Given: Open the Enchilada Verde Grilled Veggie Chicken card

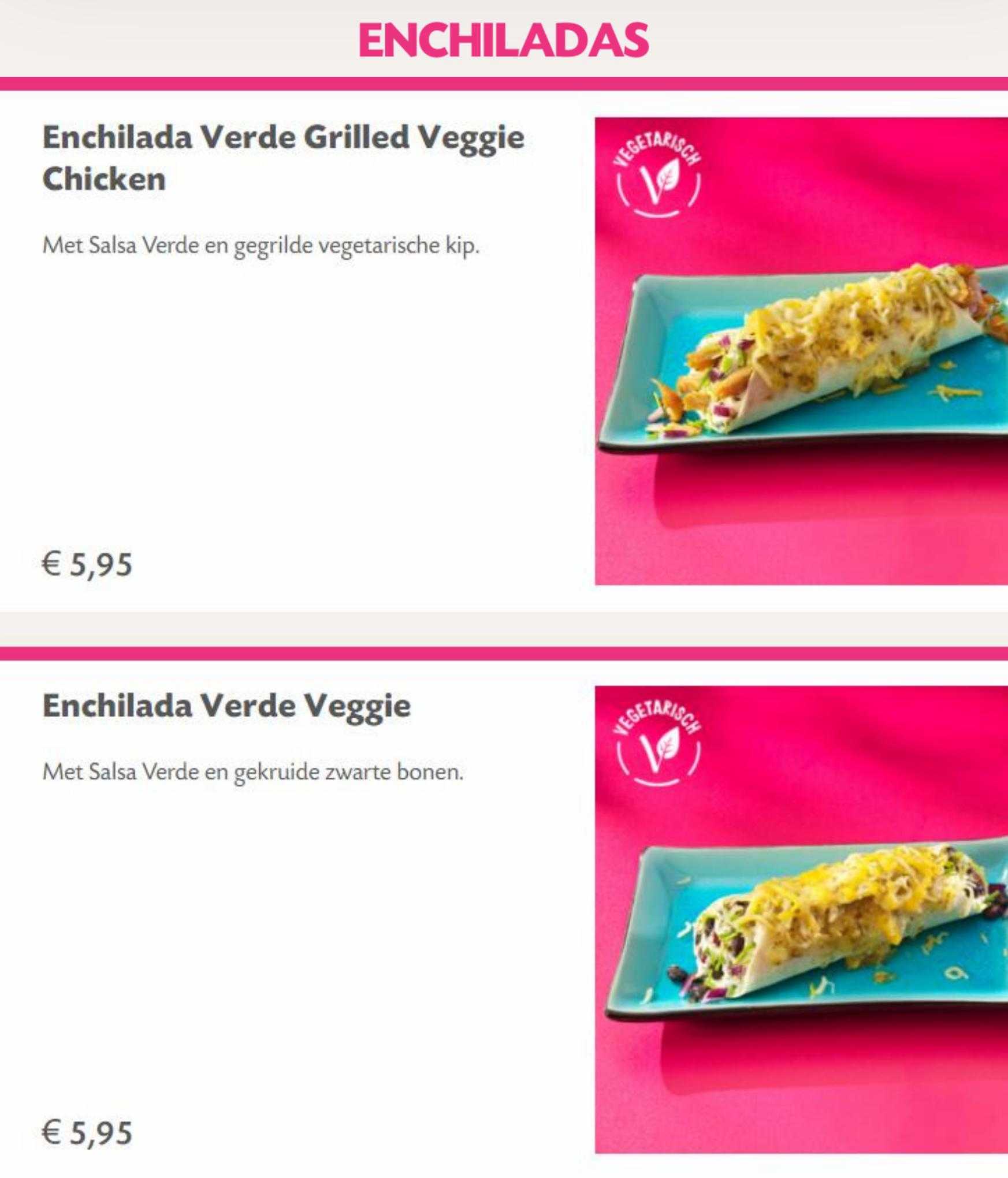Looking at the screenshot, I should point(283,157).
